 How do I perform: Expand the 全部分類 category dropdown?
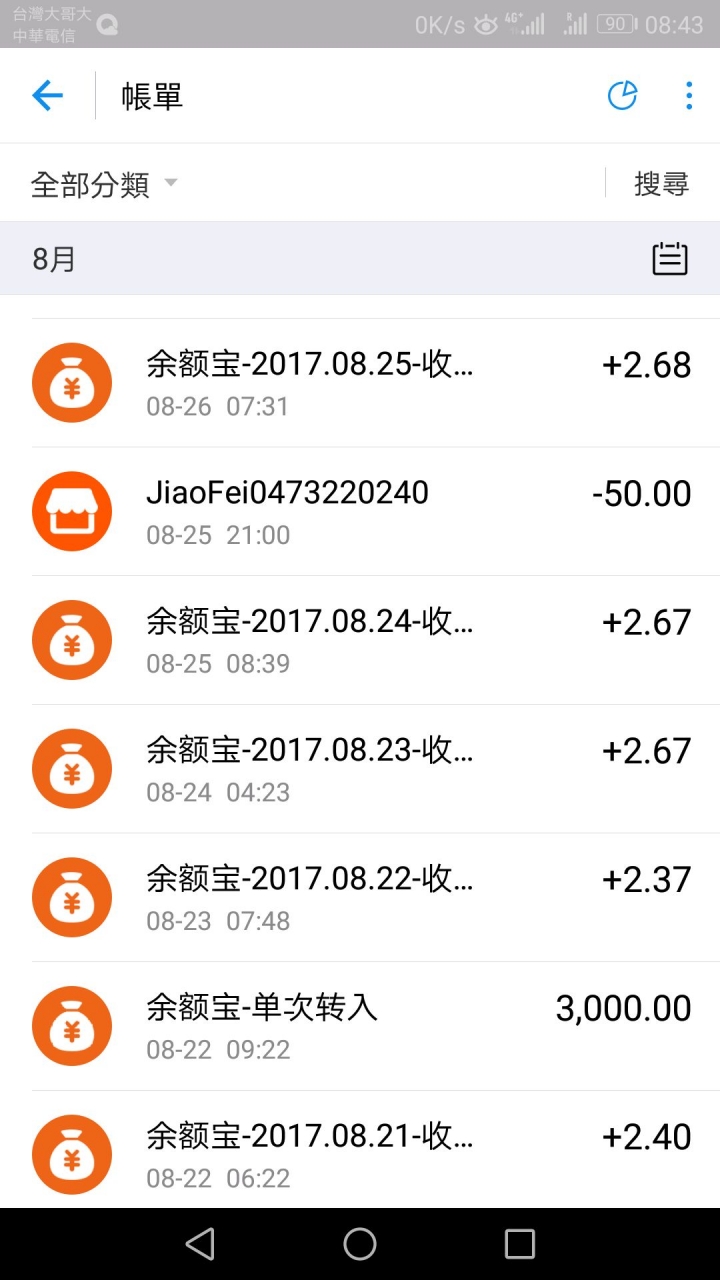click(x=104, y=184)
